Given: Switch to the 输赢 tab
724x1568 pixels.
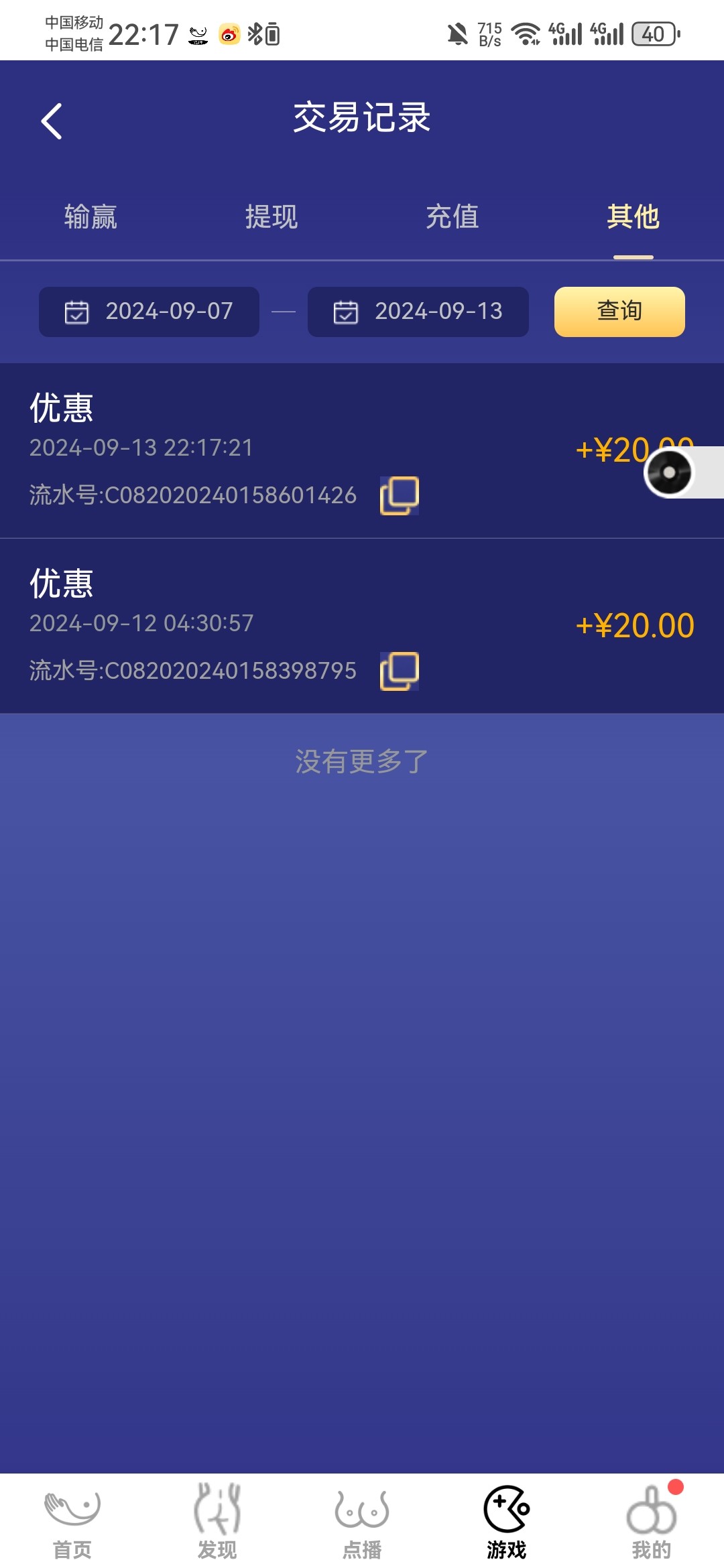Looking at the screenshot, I should [x=90, y=217].
